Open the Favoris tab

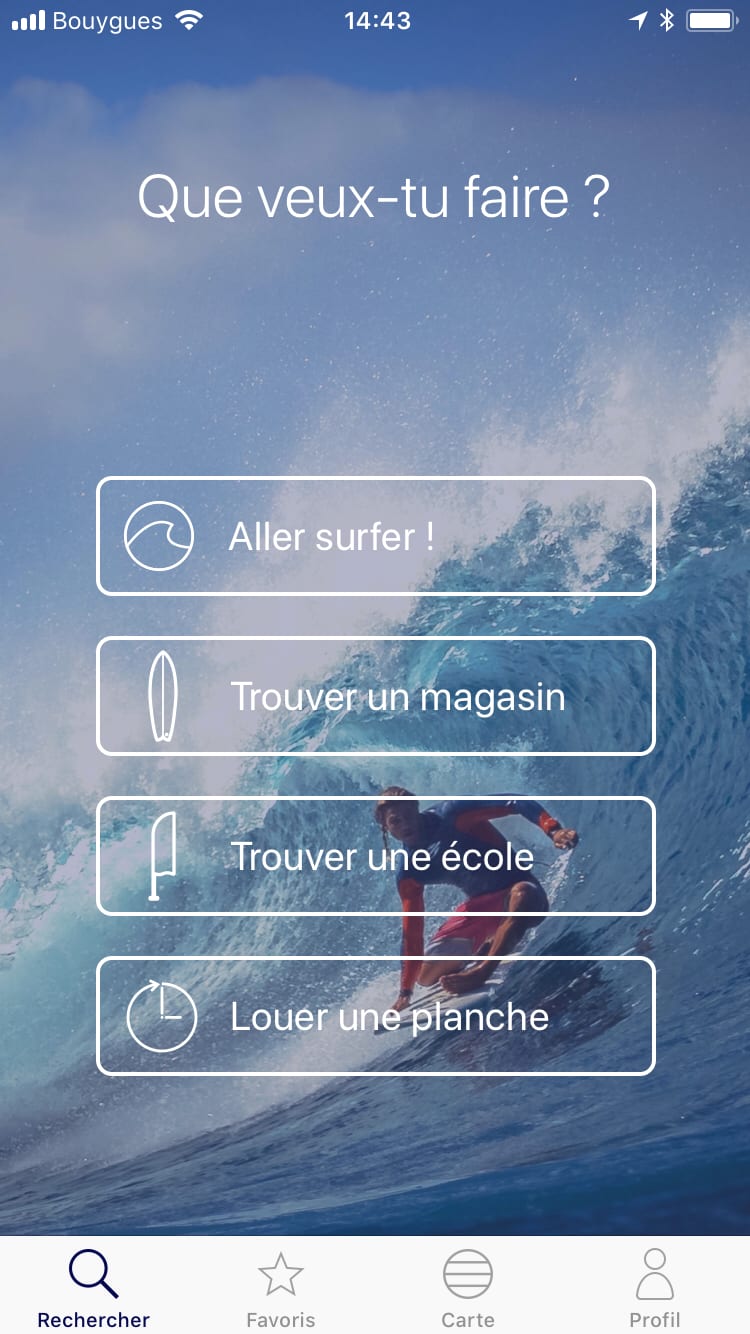[x=281, y=1287]
